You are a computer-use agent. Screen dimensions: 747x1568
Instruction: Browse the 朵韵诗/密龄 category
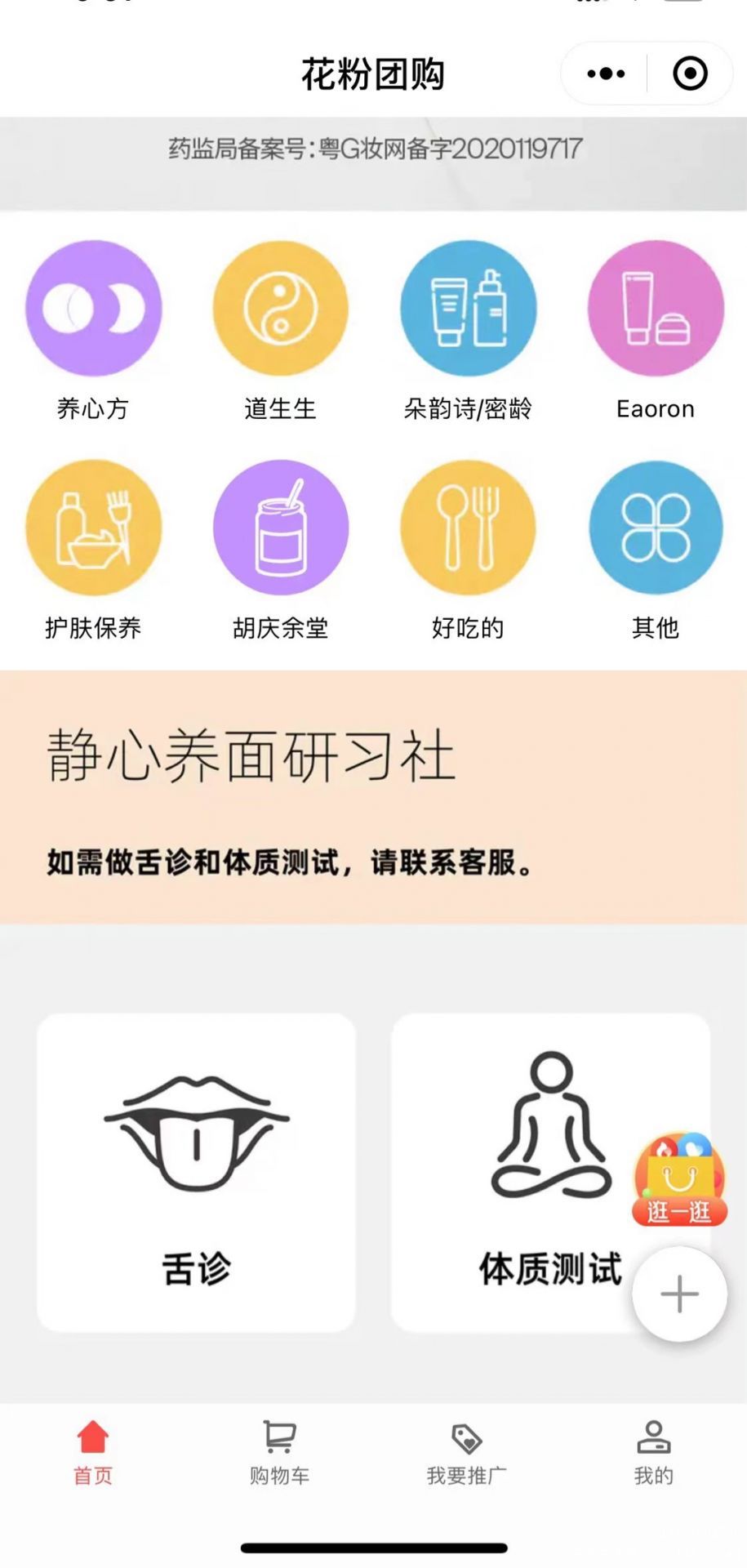click(468, 331)
